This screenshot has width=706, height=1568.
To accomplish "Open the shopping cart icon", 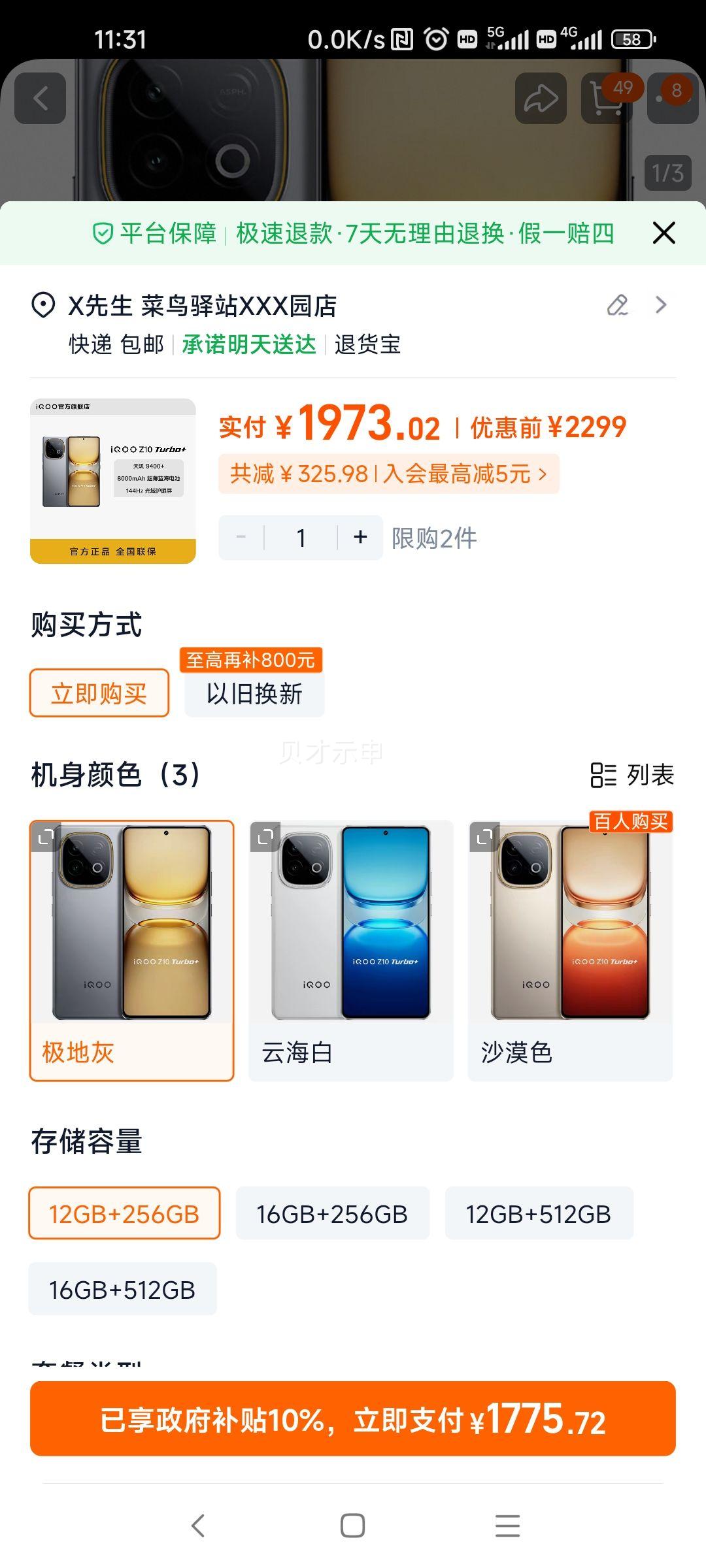I will click(605, 99).
